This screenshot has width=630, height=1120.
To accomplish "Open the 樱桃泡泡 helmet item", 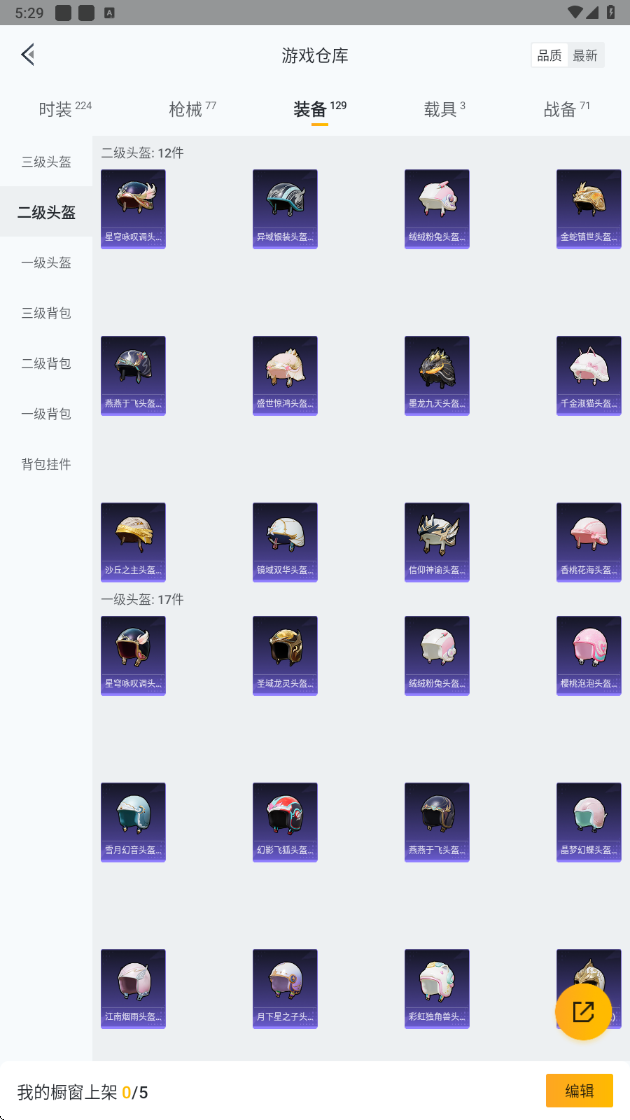I will point(589,656).
